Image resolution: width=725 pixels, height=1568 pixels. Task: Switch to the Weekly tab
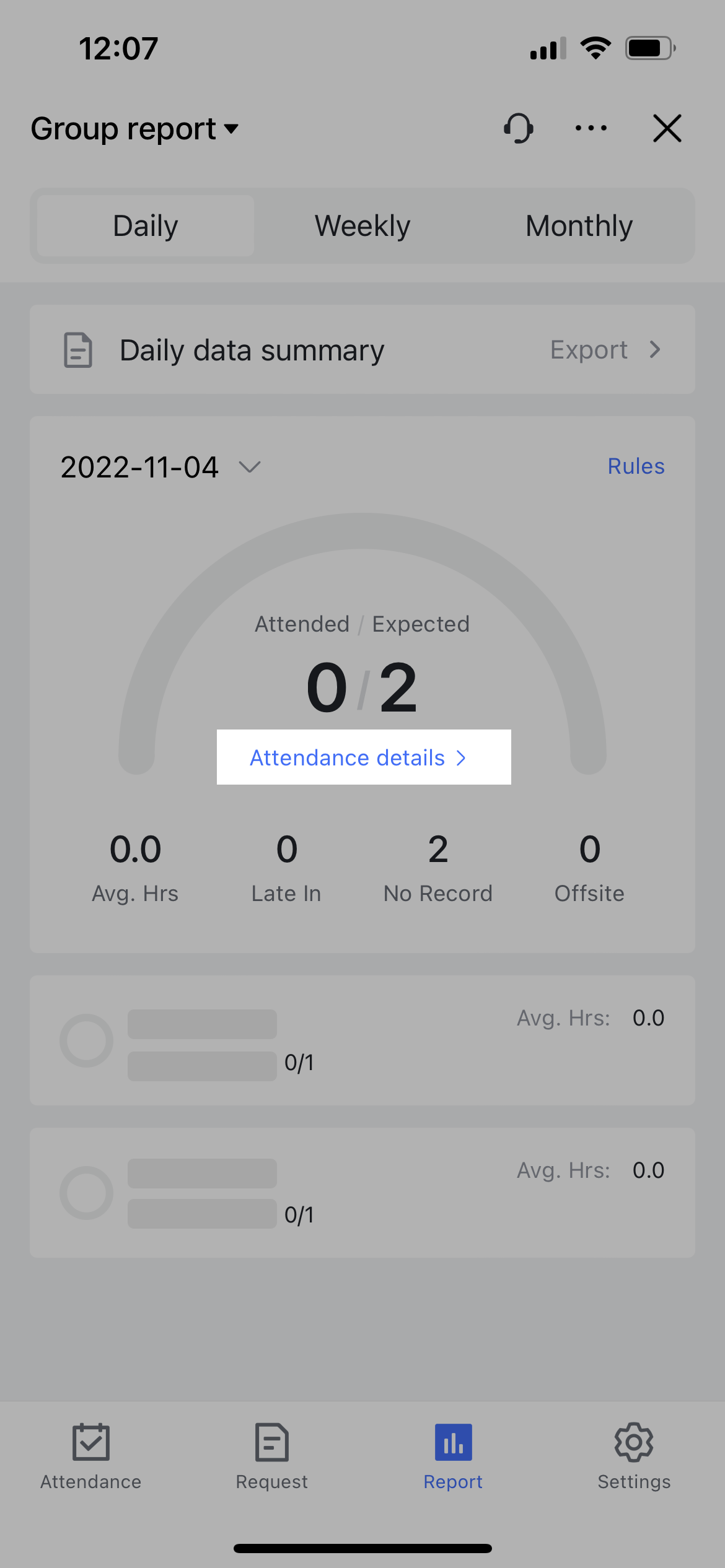point(362,225)
